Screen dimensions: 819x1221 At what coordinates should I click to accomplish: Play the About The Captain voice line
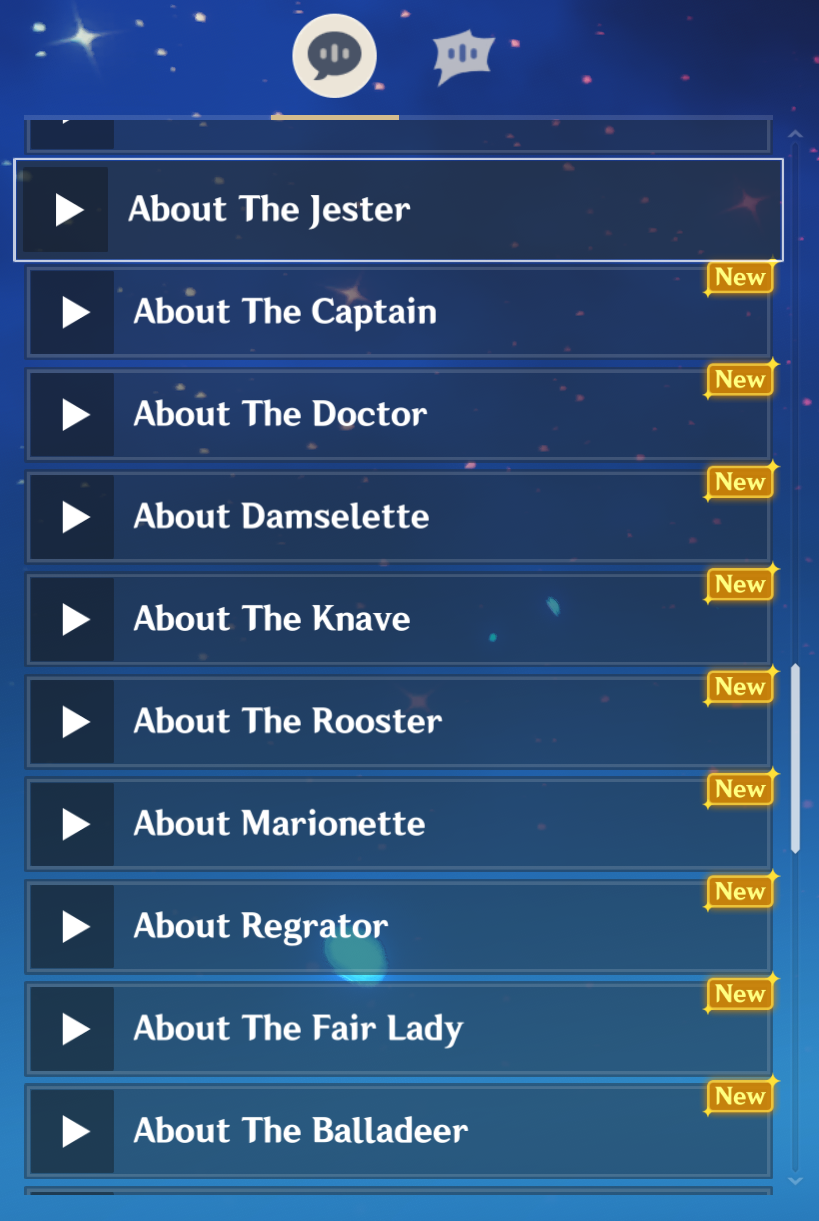tap(75, 312)
